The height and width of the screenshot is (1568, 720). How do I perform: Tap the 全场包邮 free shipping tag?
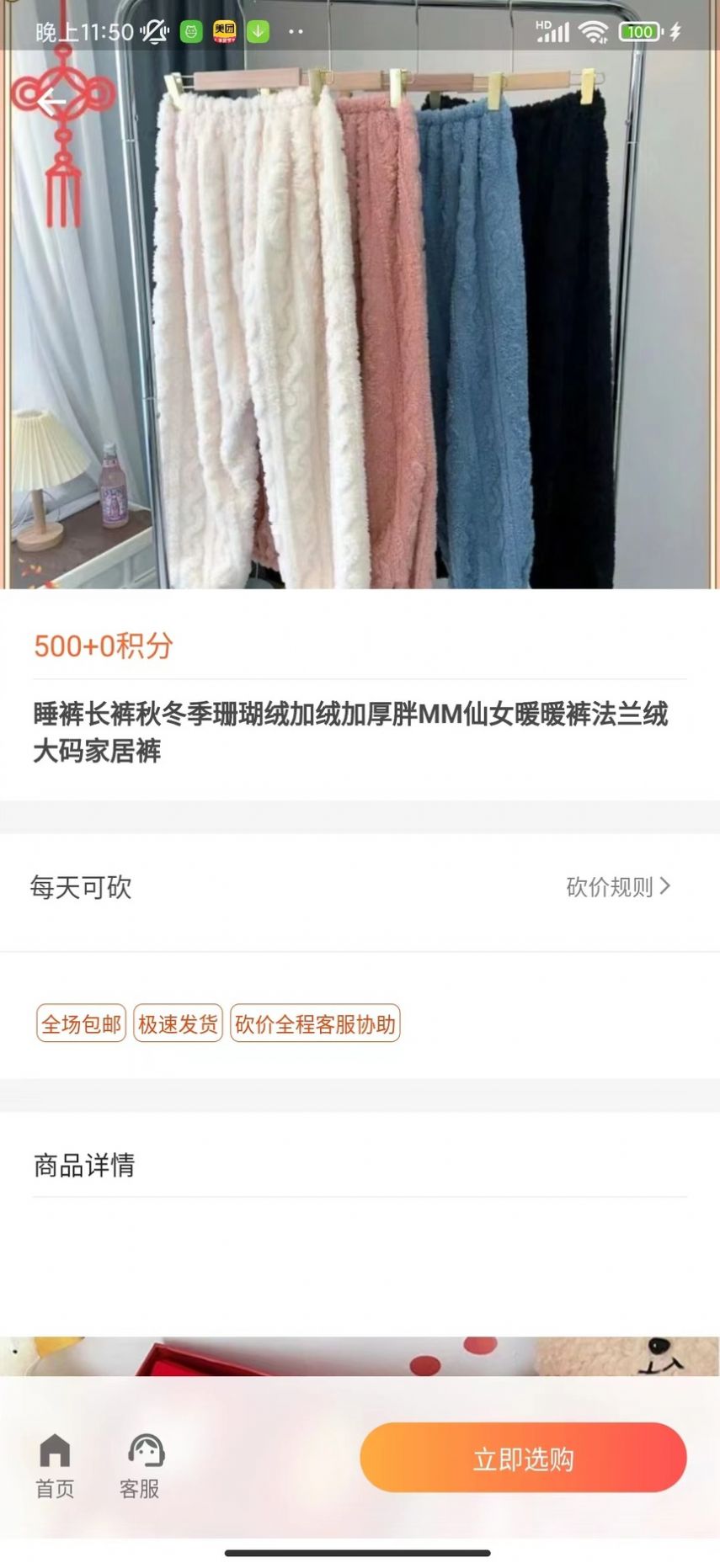tap(78, 1024)
